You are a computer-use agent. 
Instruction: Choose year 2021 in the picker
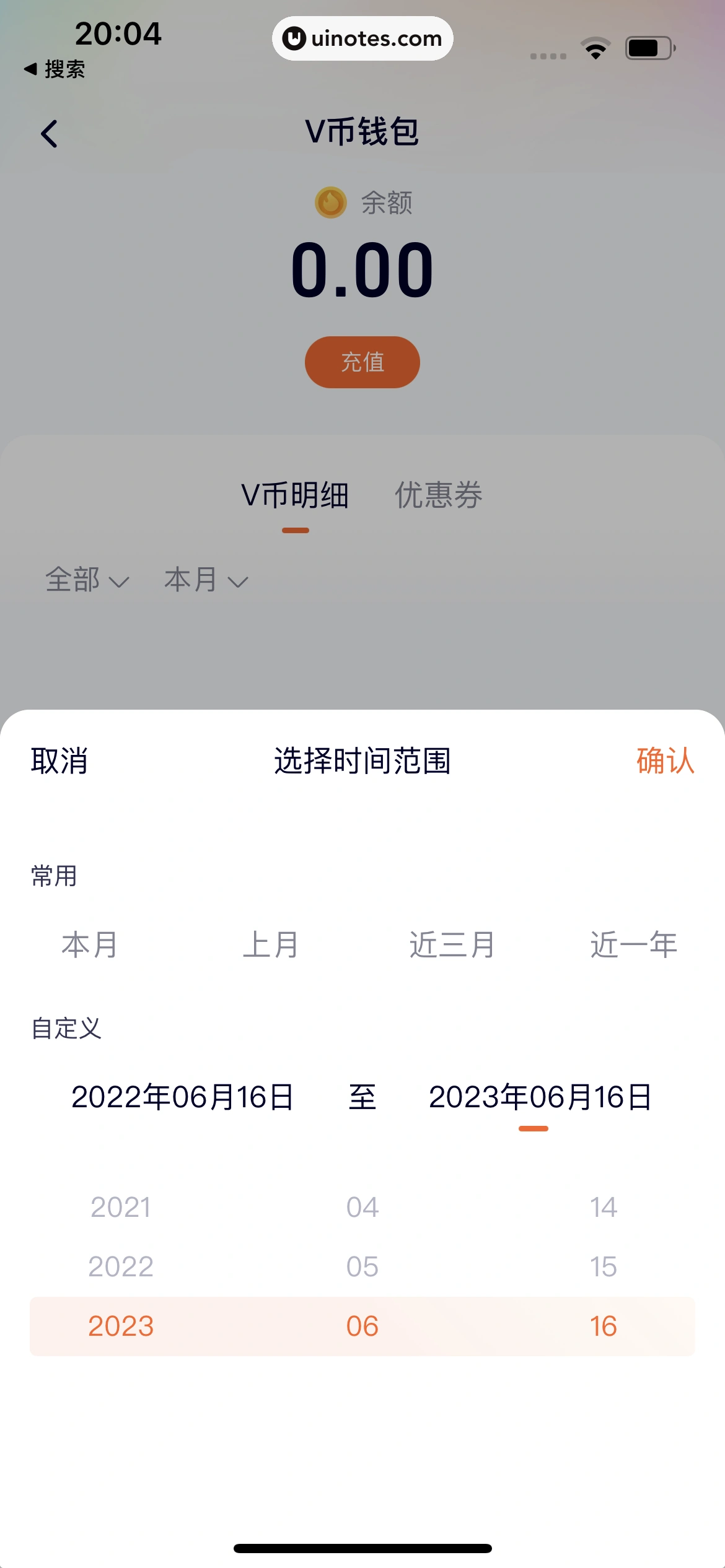[x=121, y=1207]
